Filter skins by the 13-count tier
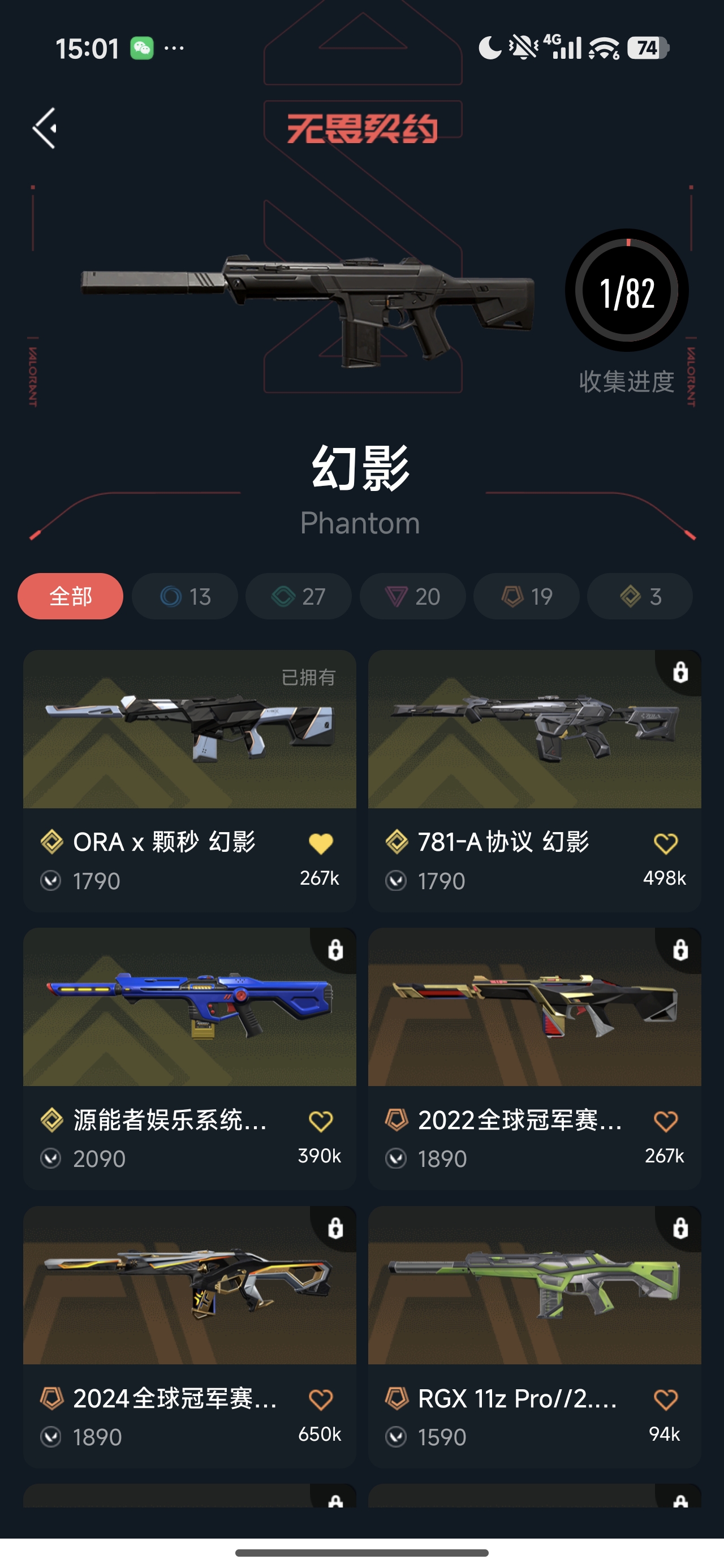Screen dimensions: 724x1568 click(x=185, y=596)
